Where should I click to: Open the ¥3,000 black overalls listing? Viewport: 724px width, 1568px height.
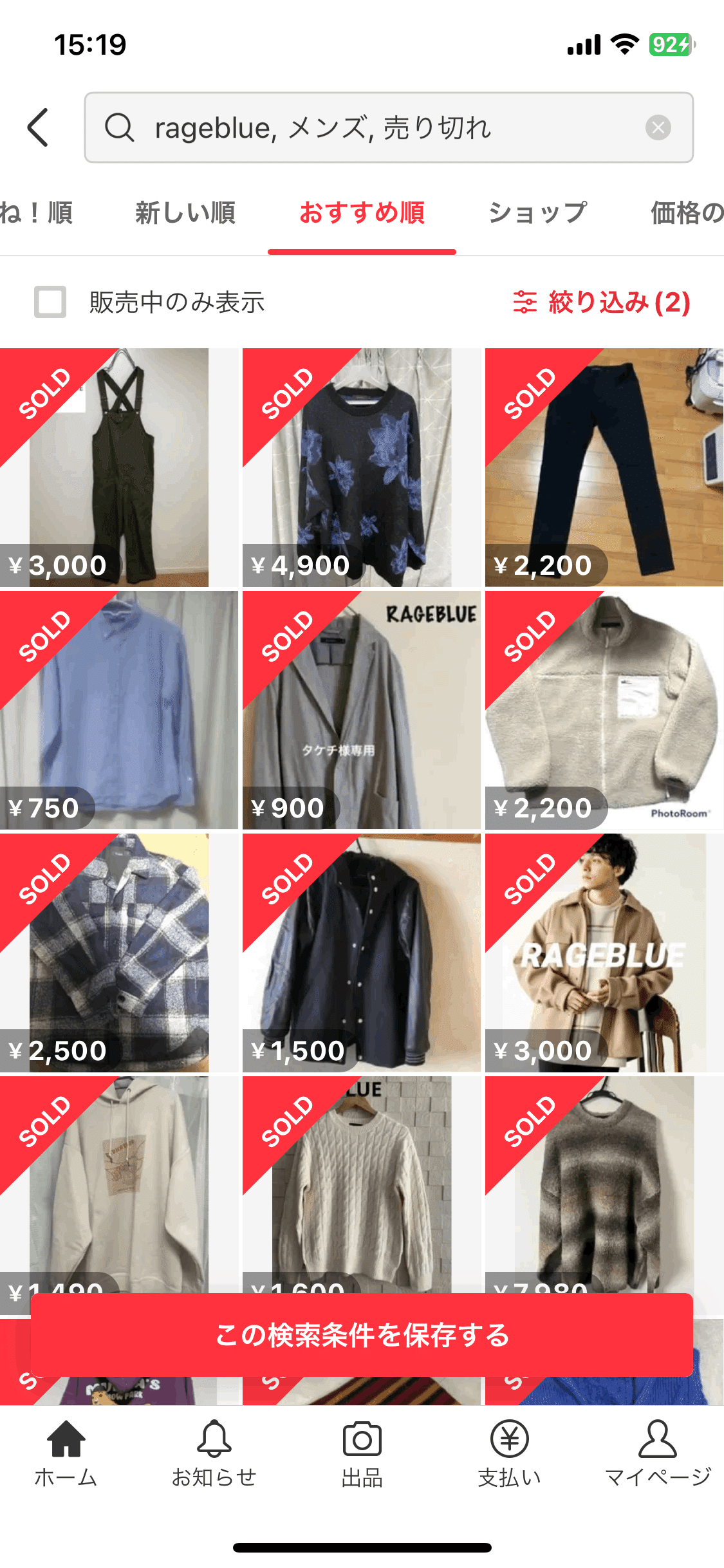118,467
